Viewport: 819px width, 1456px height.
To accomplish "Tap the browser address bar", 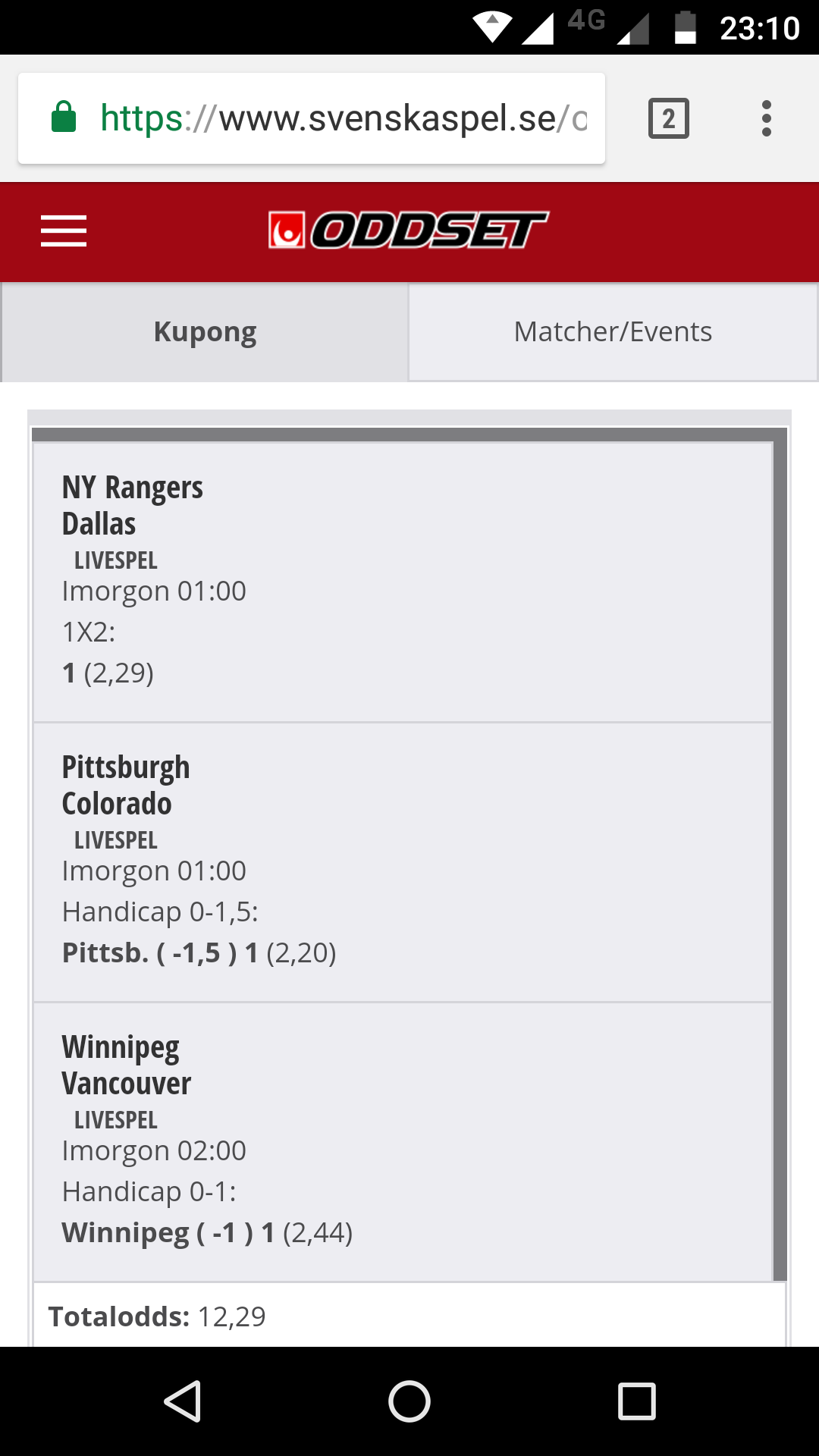I will 312,118.
